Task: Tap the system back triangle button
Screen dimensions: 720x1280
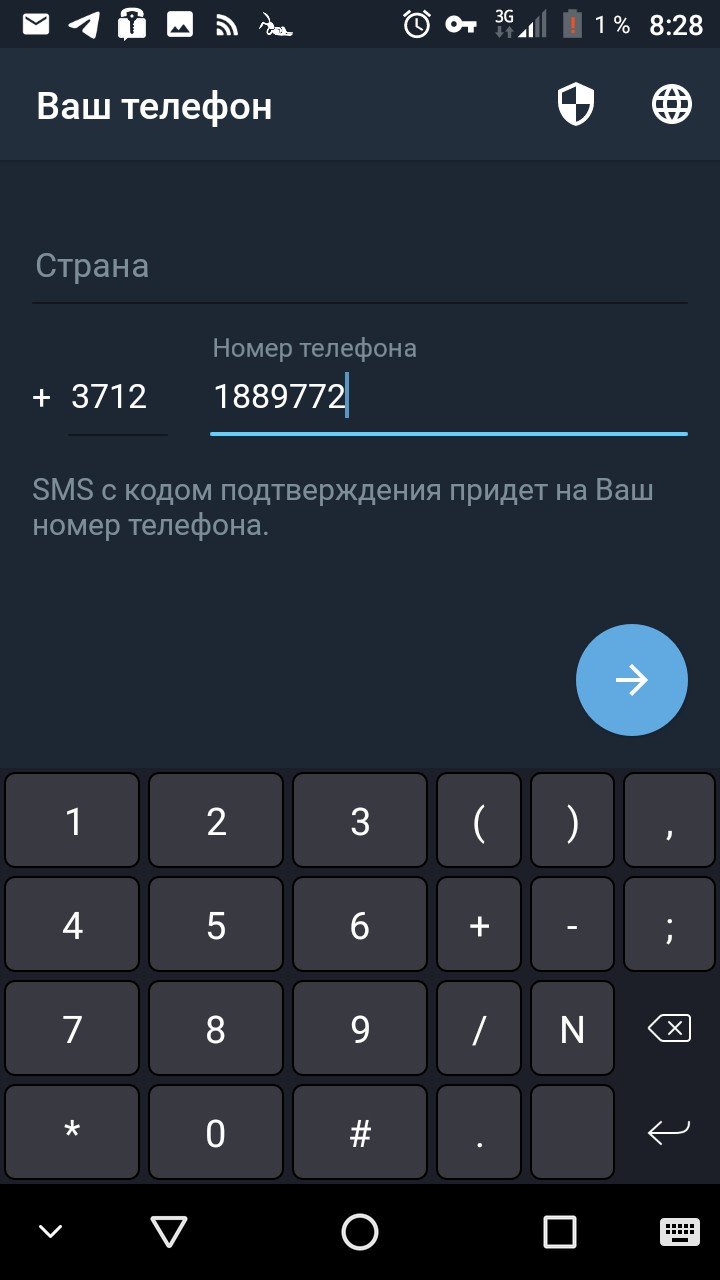Action: (169, 1232)
